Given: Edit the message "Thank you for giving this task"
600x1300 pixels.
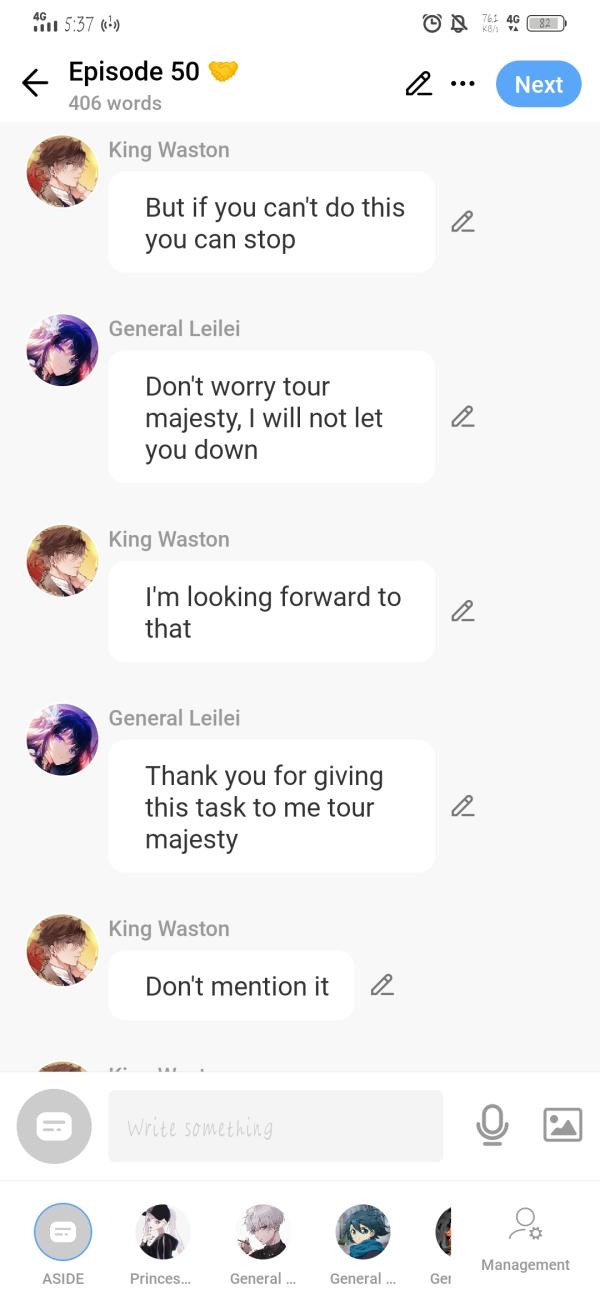Looking at the screenshot, I should pyautogui.click(x=462, y=806).
